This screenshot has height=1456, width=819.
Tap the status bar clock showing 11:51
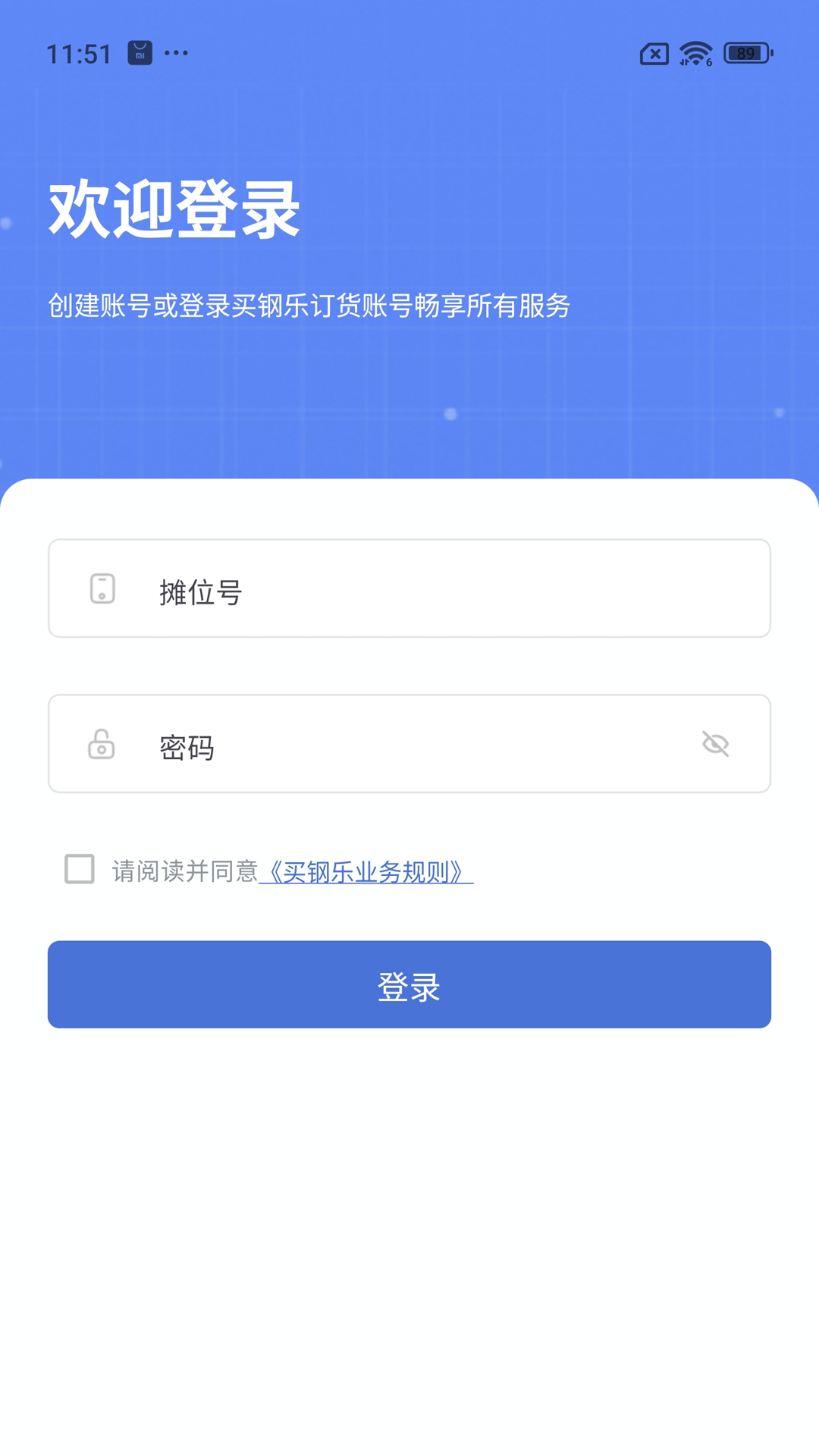click(79, 53)
